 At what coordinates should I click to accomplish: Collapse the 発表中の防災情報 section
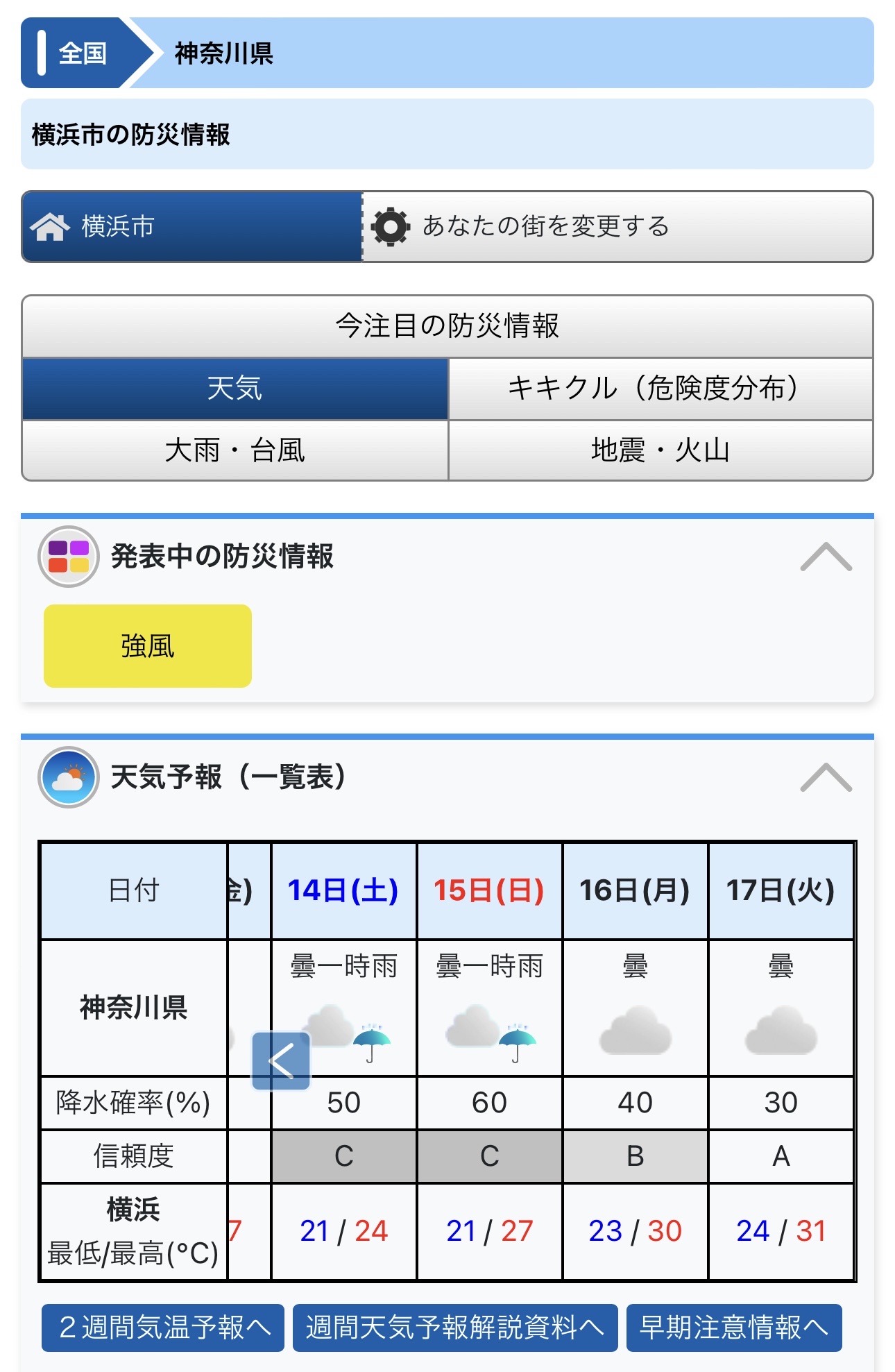825,557
